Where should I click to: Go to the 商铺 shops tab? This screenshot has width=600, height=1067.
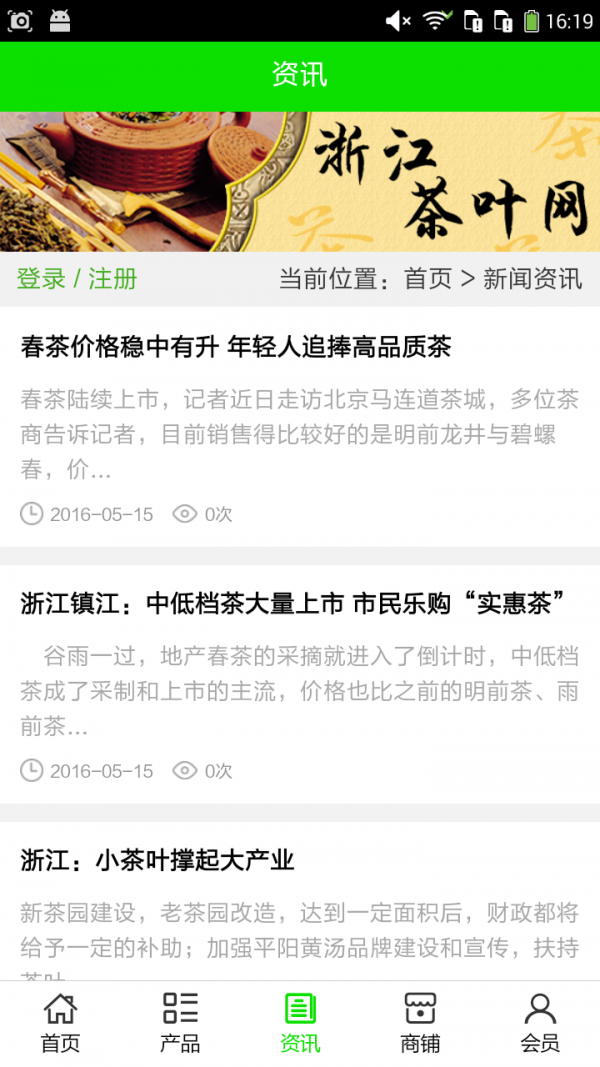(x=420, y=1023)
